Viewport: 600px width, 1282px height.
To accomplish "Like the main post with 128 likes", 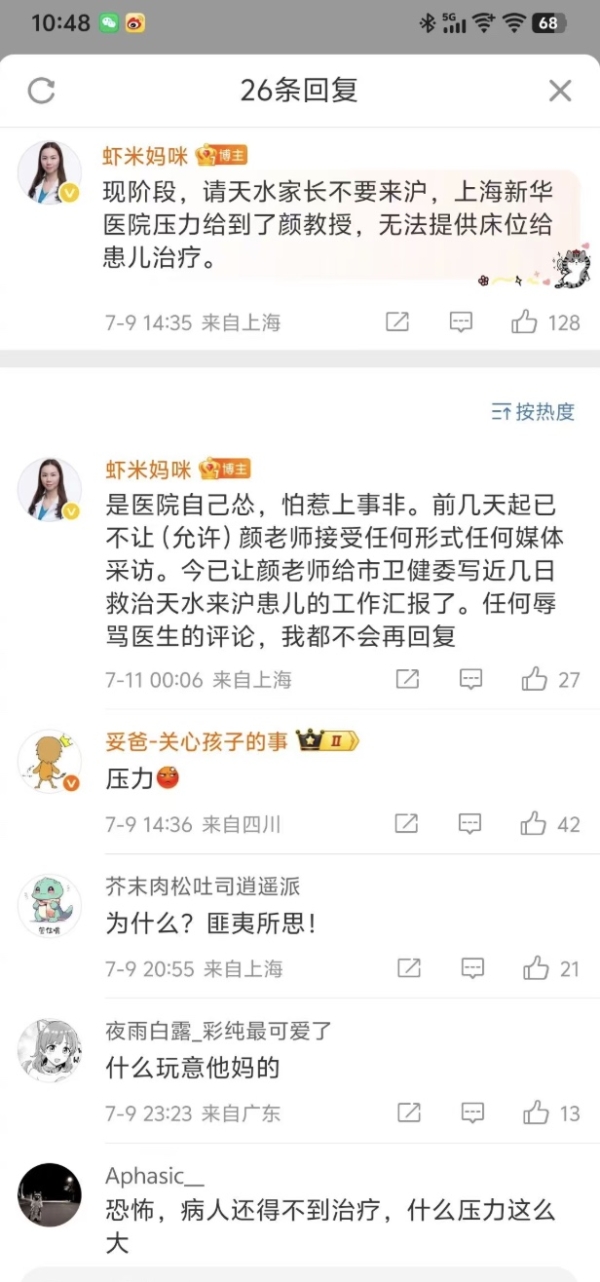I will pyautogui.click(x=525, y=322).
